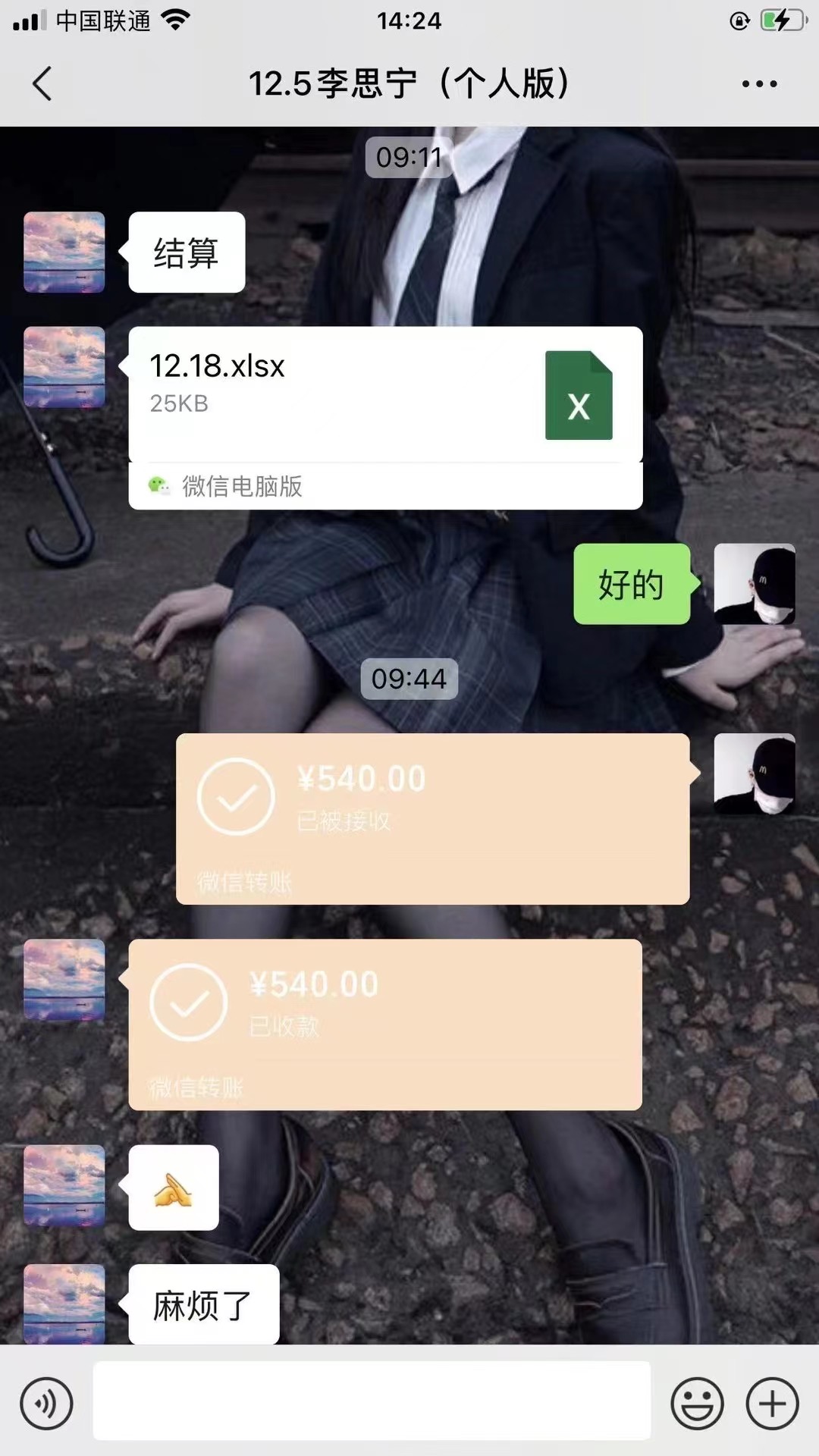
Task: Open the ¥540.00 transfer marked 已收款
Action: 385,1025
